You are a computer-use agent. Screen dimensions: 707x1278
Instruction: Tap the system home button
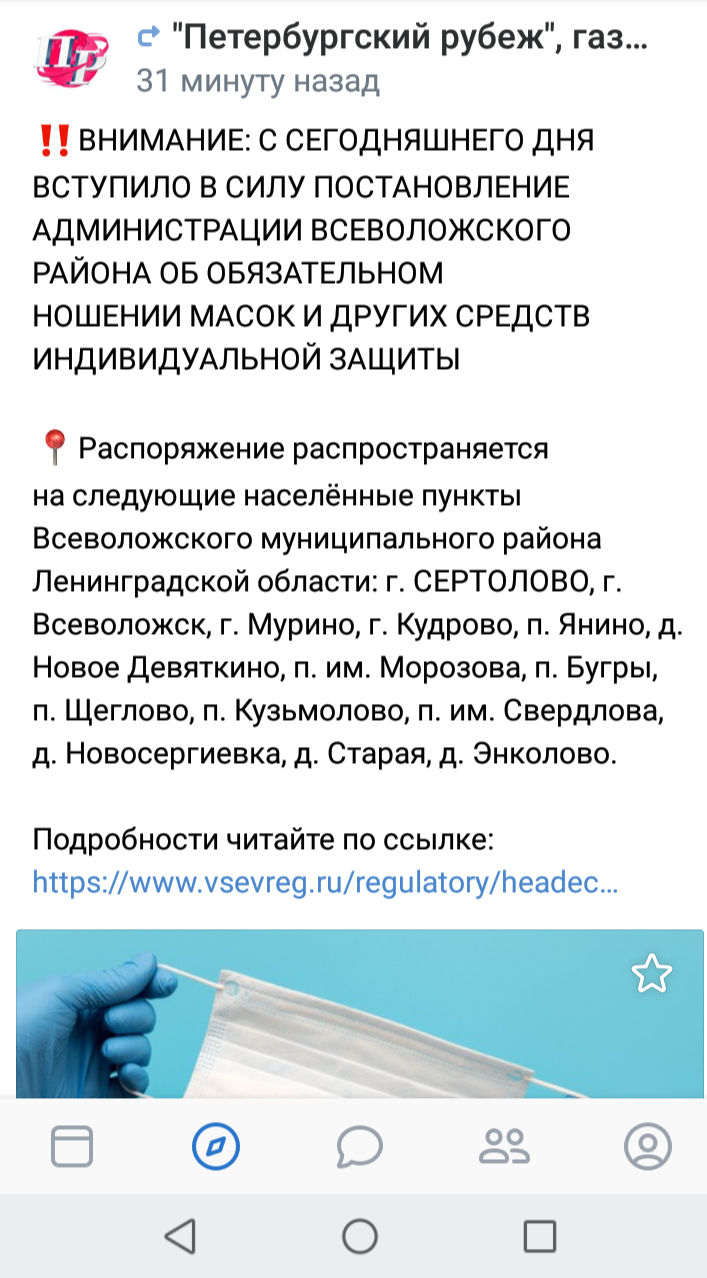tap(359, 1237)
